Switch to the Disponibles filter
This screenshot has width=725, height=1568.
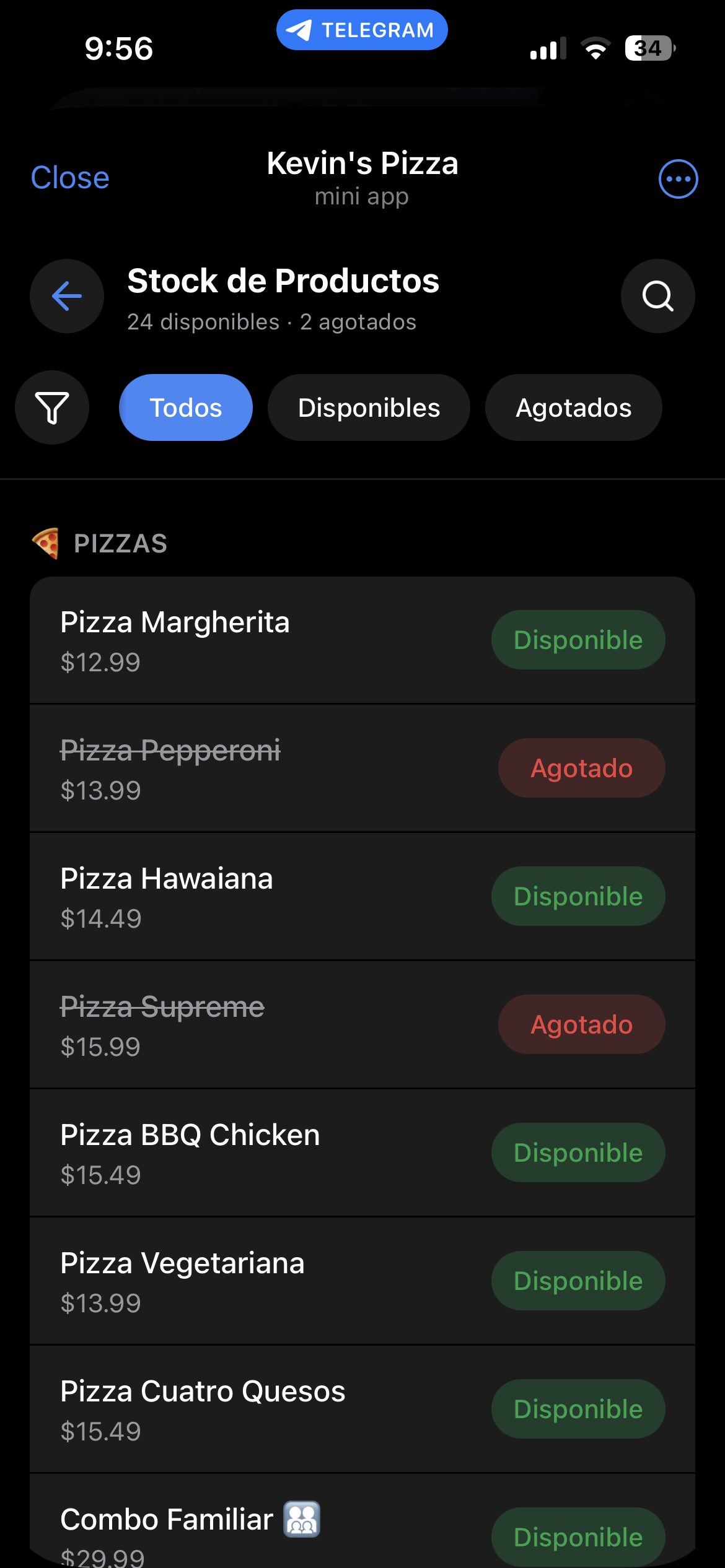click(369, 407)
